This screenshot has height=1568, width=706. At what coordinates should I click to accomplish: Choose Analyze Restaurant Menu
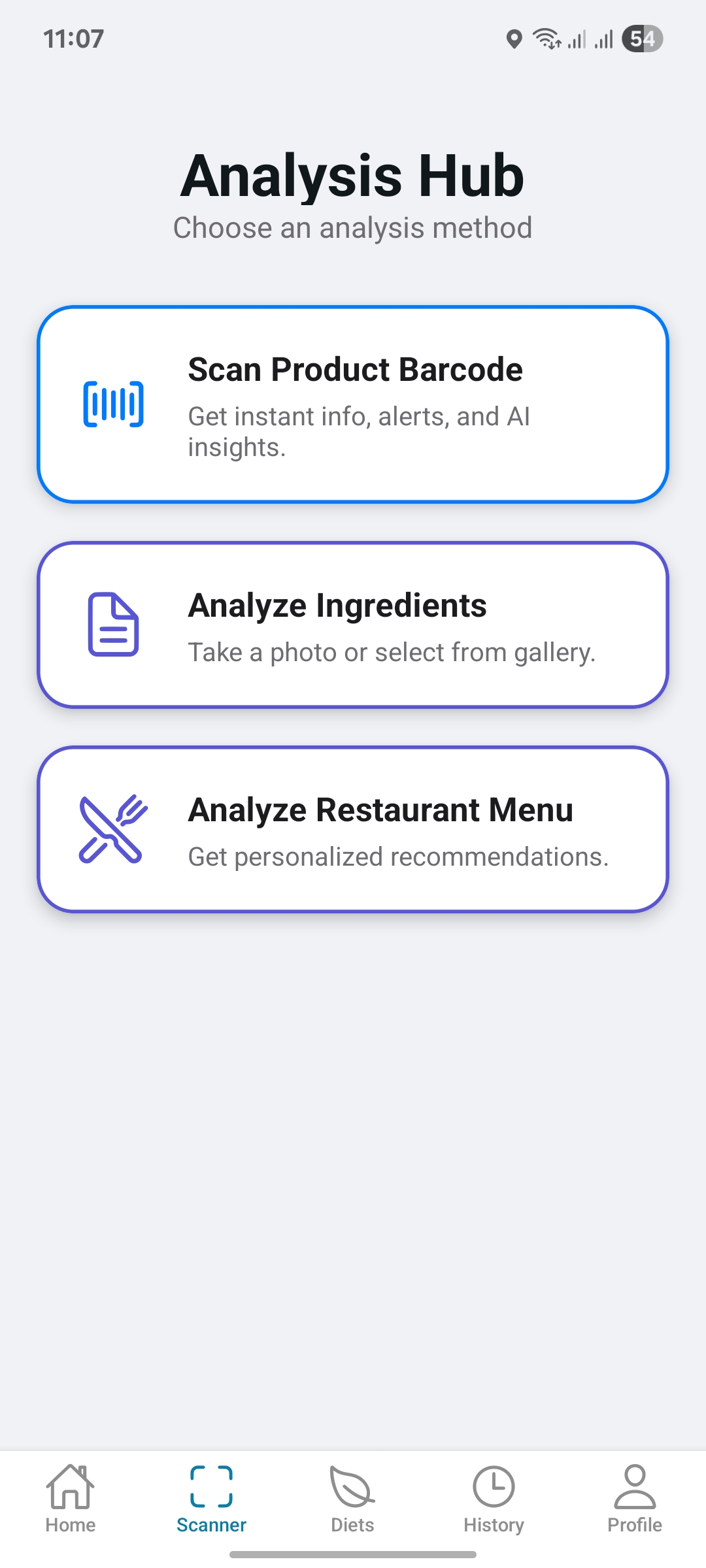tap(353, 829)
